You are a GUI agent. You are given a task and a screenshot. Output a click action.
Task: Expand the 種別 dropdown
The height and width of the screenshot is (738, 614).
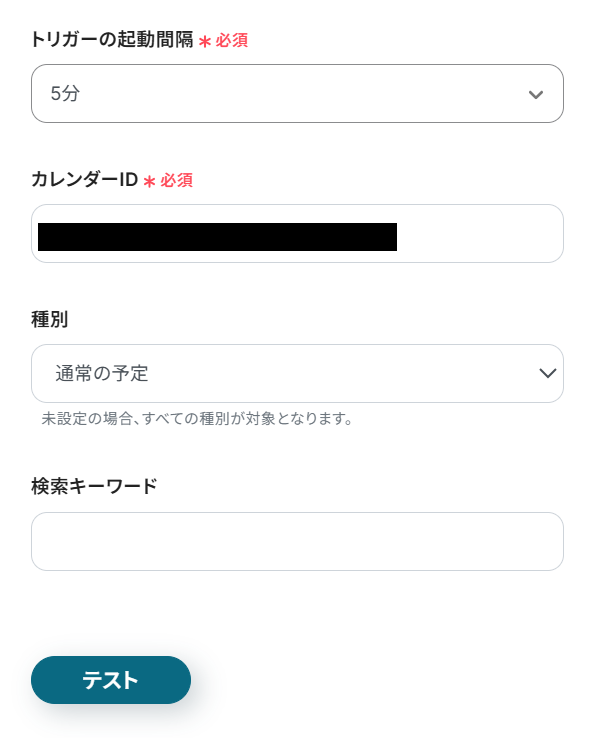pyautogui.click(x=297, y=374)
